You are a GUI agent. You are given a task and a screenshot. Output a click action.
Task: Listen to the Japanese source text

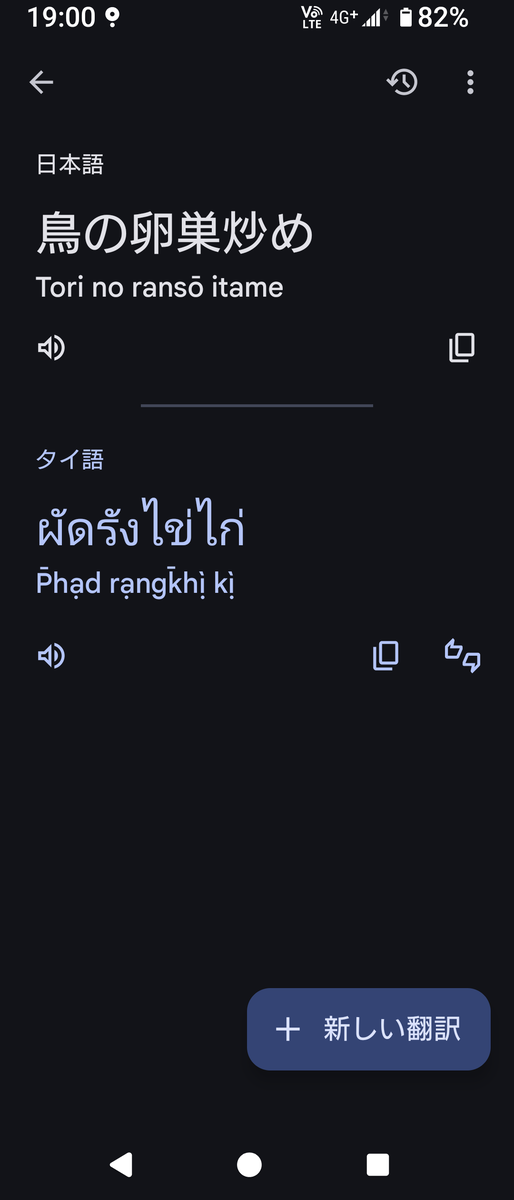(51, 347)
